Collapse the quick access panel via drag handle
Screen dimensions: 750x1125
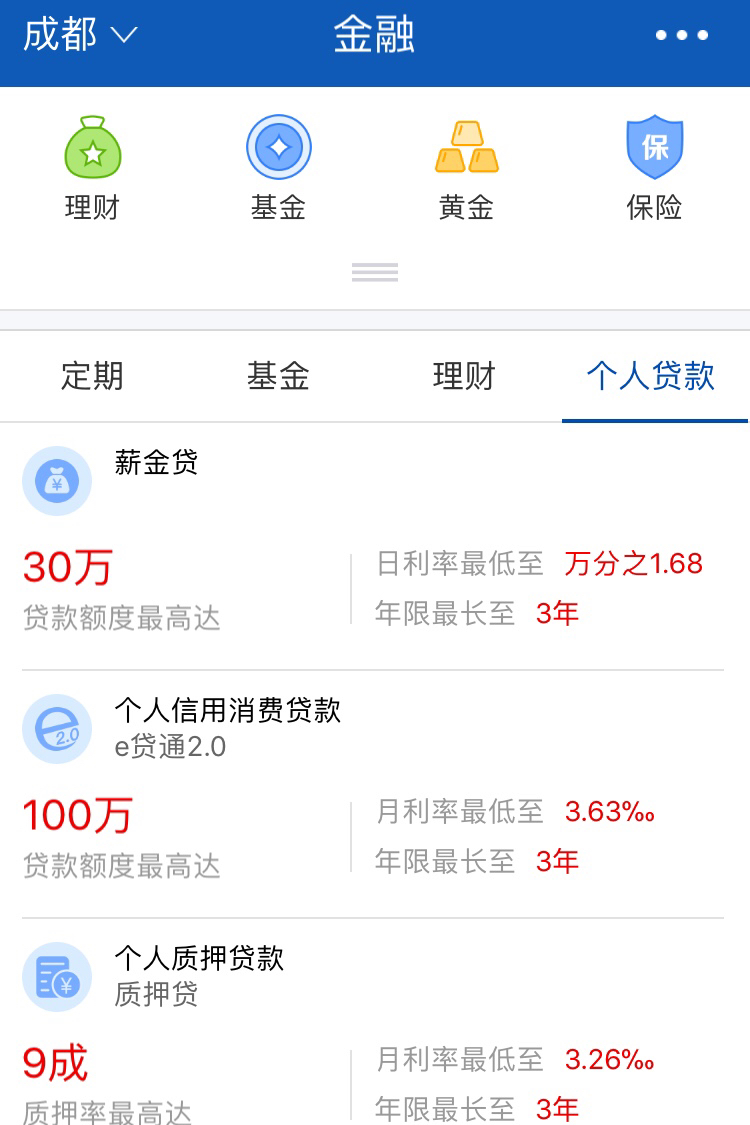point(374,271)
